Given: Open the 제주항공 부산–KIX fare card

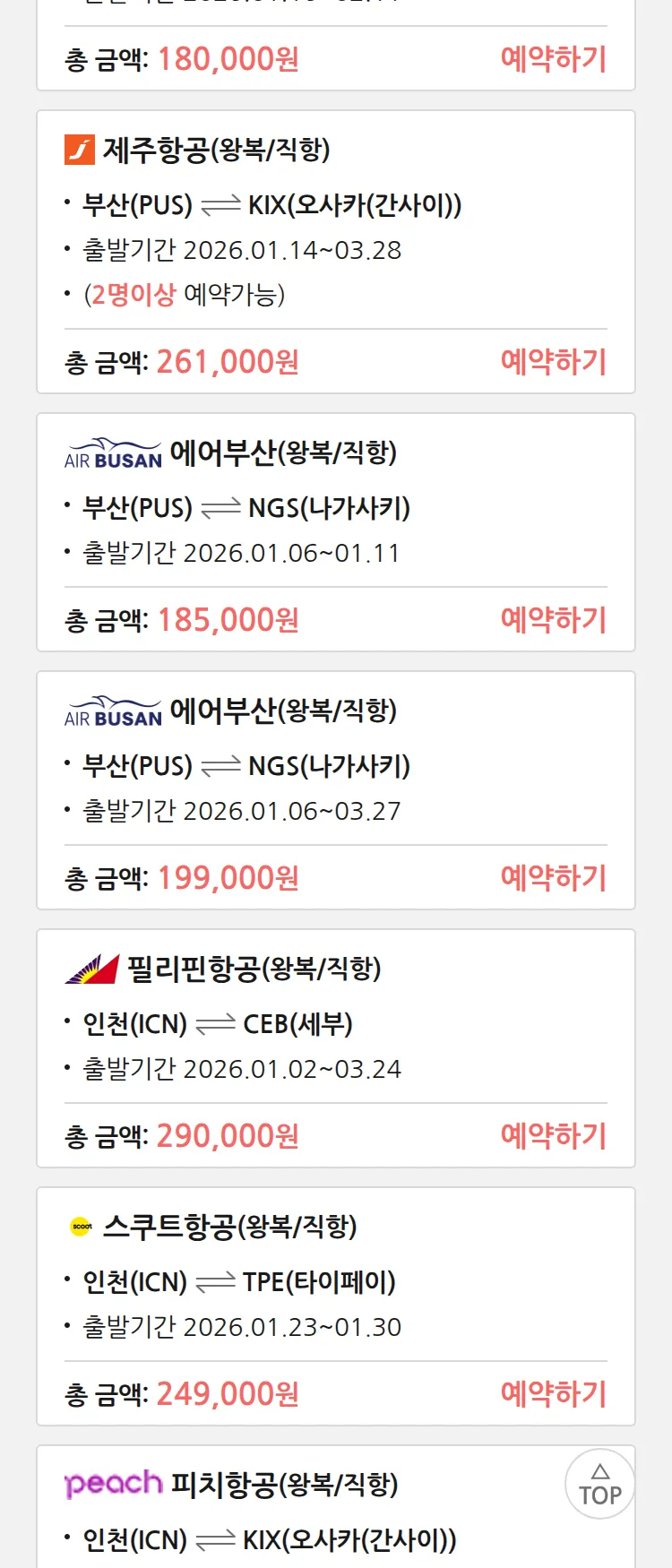Looking at the screenshot, I should [x=269, y=204].
